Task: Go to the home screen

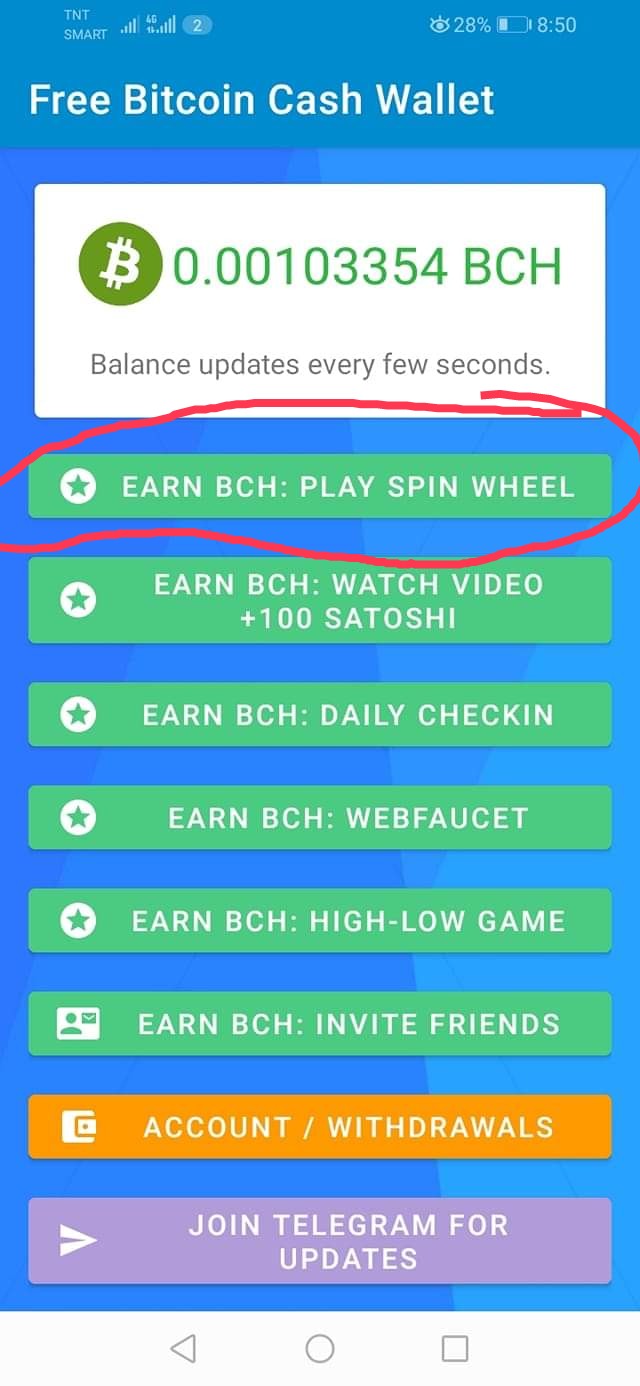Action: (320, 1349)
